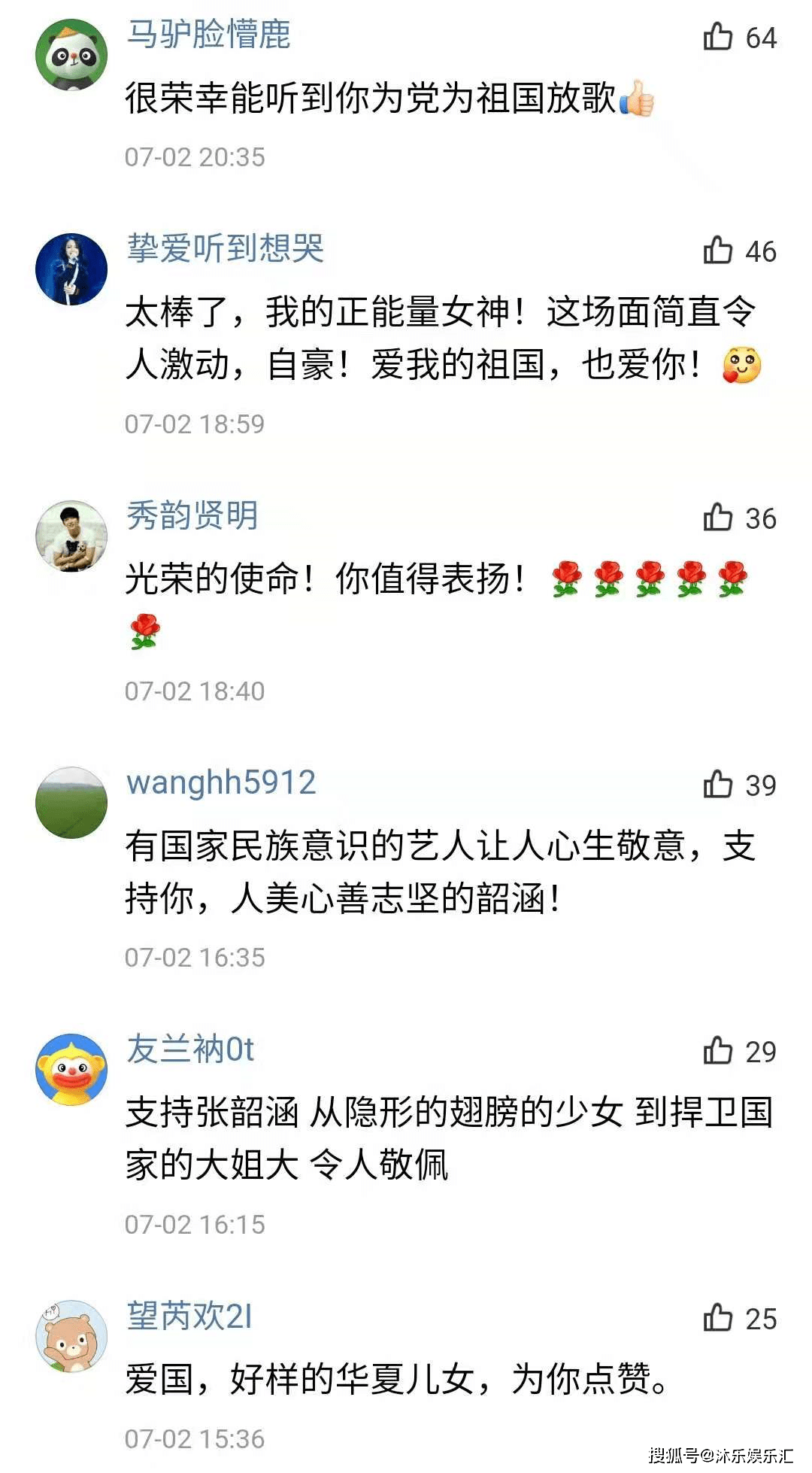
Task: Click timestamp 07-02 18:59
Action: tap(194, 424)
